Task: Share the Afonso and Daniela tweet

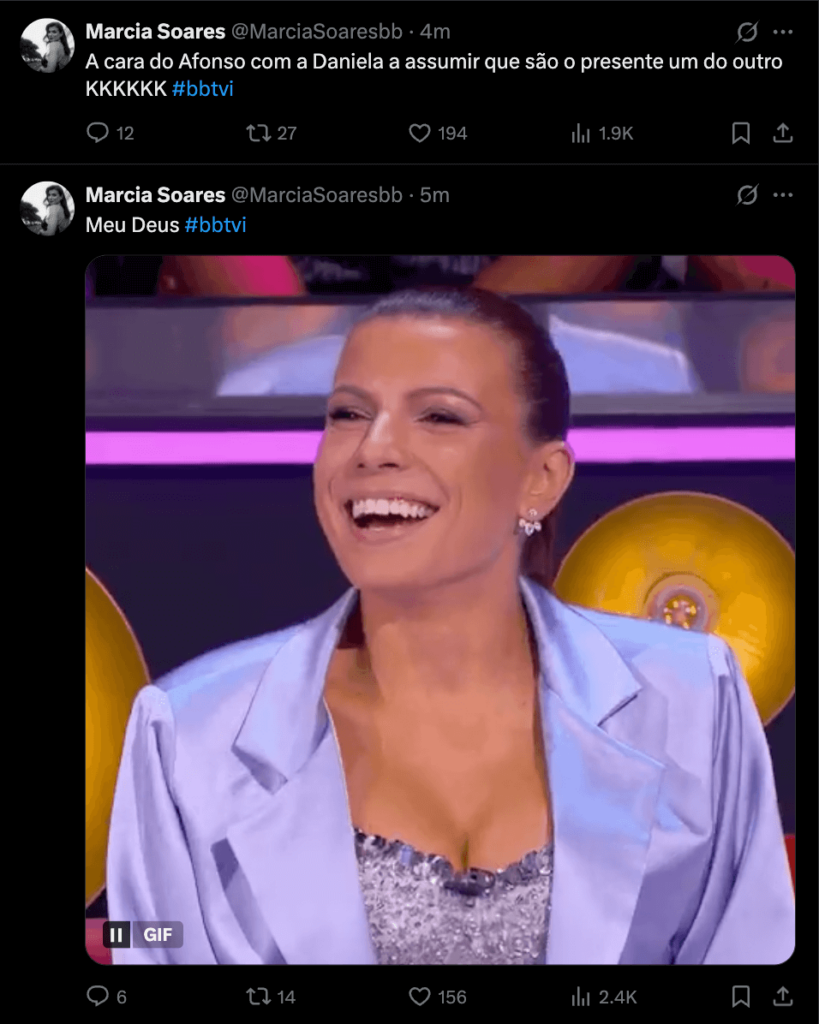Action: point(784,133)
